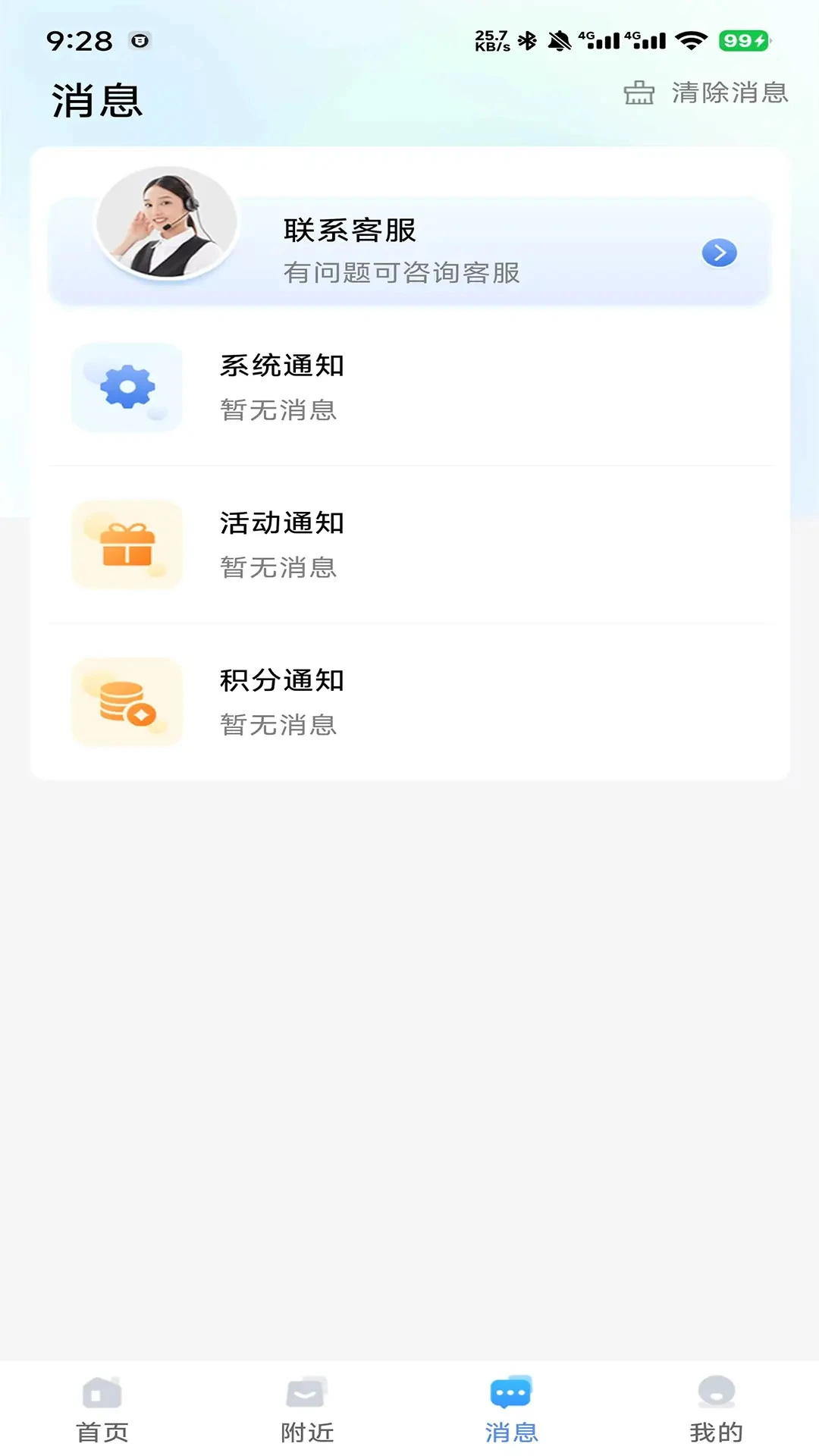Click the broom clear messages icon
Viewport: 819px width, 1456px height.
(x=639, y=94)
